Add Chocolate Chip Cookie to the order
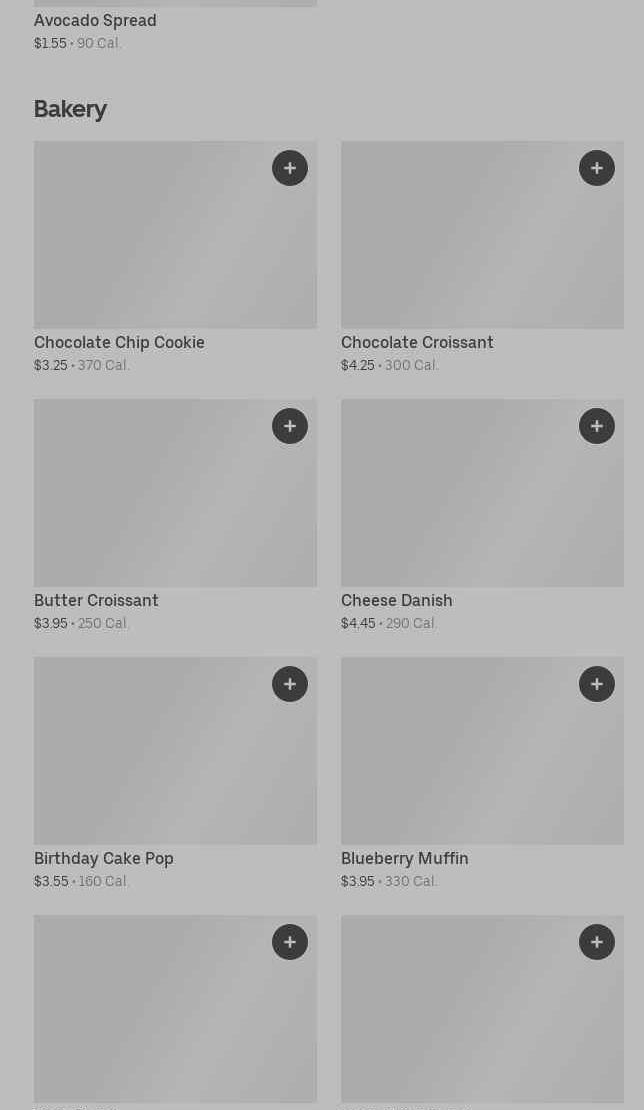This screenshot has width=644, height=1110. tap(290, 168)
